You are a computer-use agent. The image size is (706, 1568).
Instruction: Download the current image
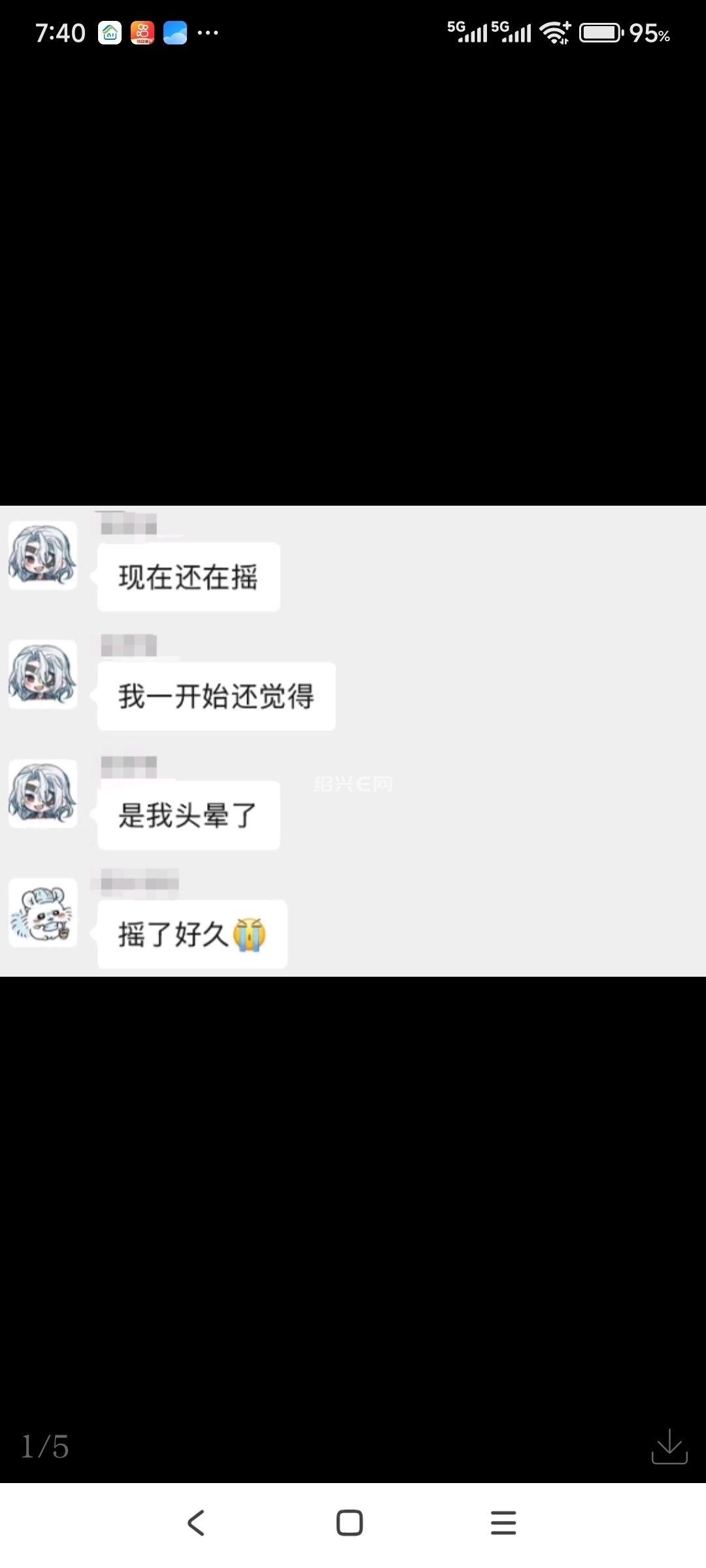click(x=669, y=1446)
